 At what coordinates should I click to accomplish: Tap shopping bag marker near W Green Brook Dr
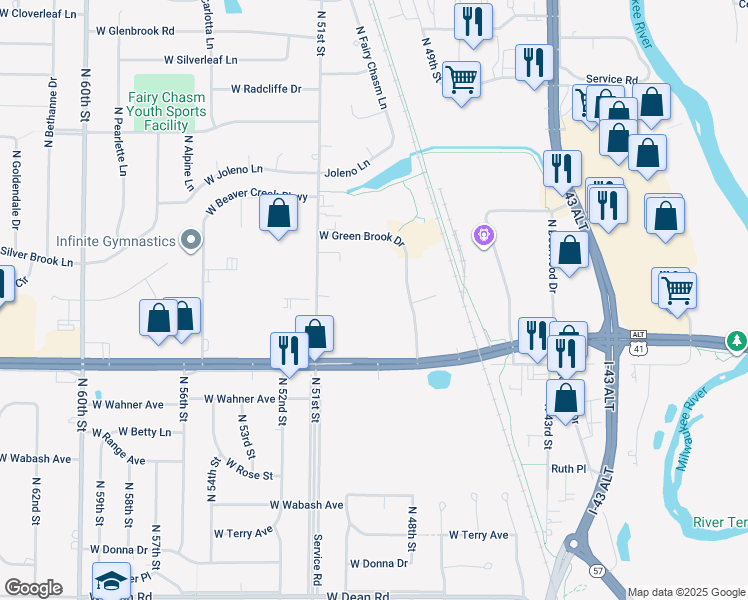pyautogui.click(x=279, y=213)
